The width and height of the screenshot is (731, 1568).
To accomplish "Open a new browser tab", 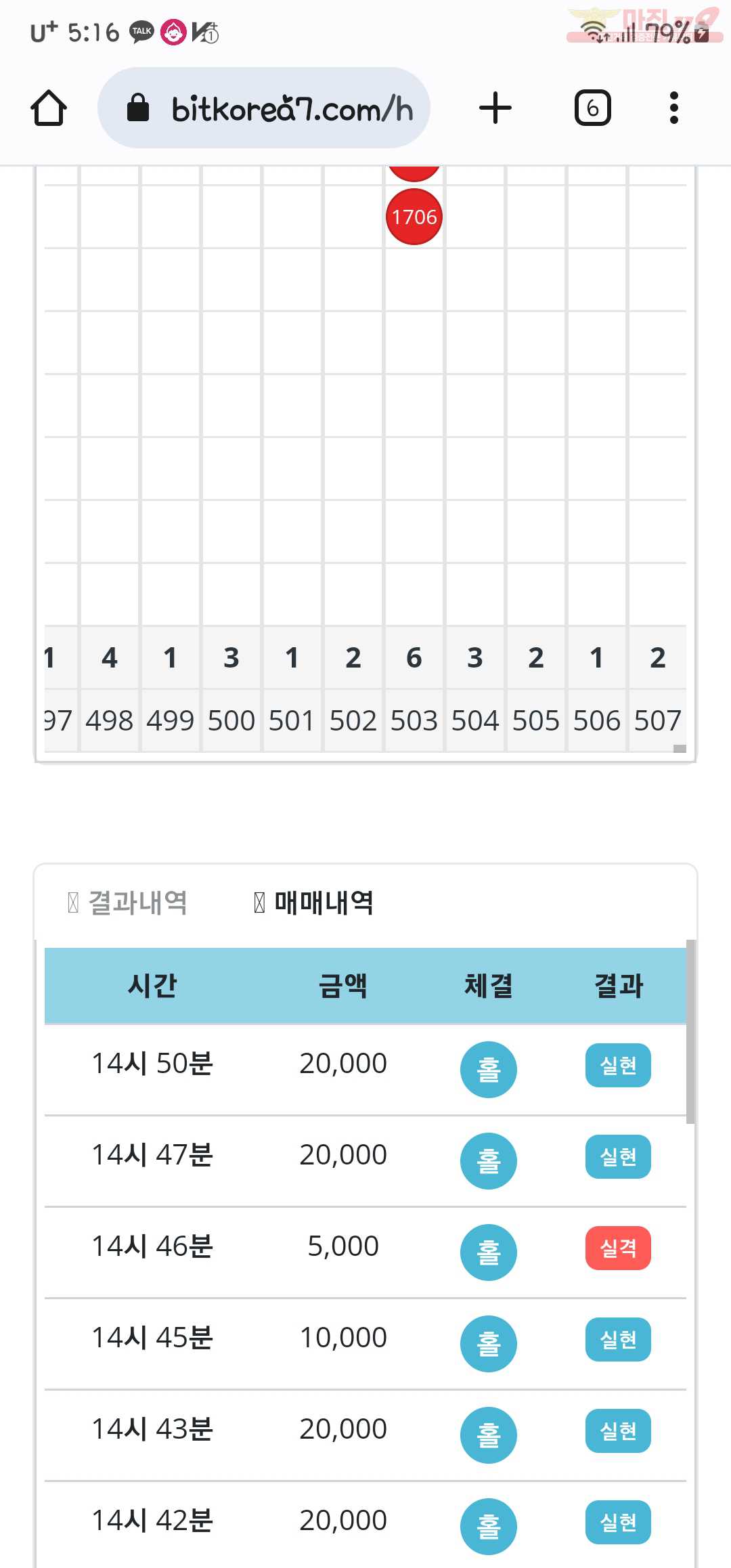I will point(495,108).
